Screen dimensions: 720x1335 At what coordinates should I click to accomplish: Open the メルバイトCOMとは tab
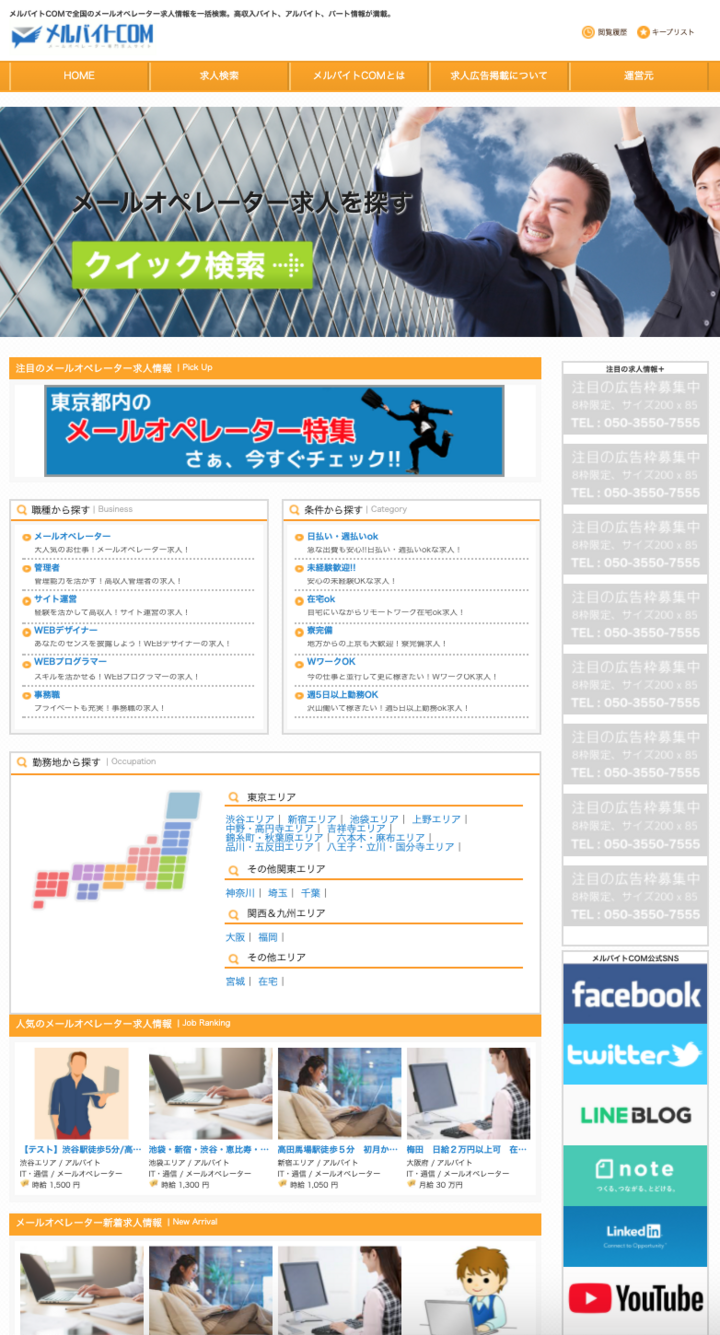359,76
